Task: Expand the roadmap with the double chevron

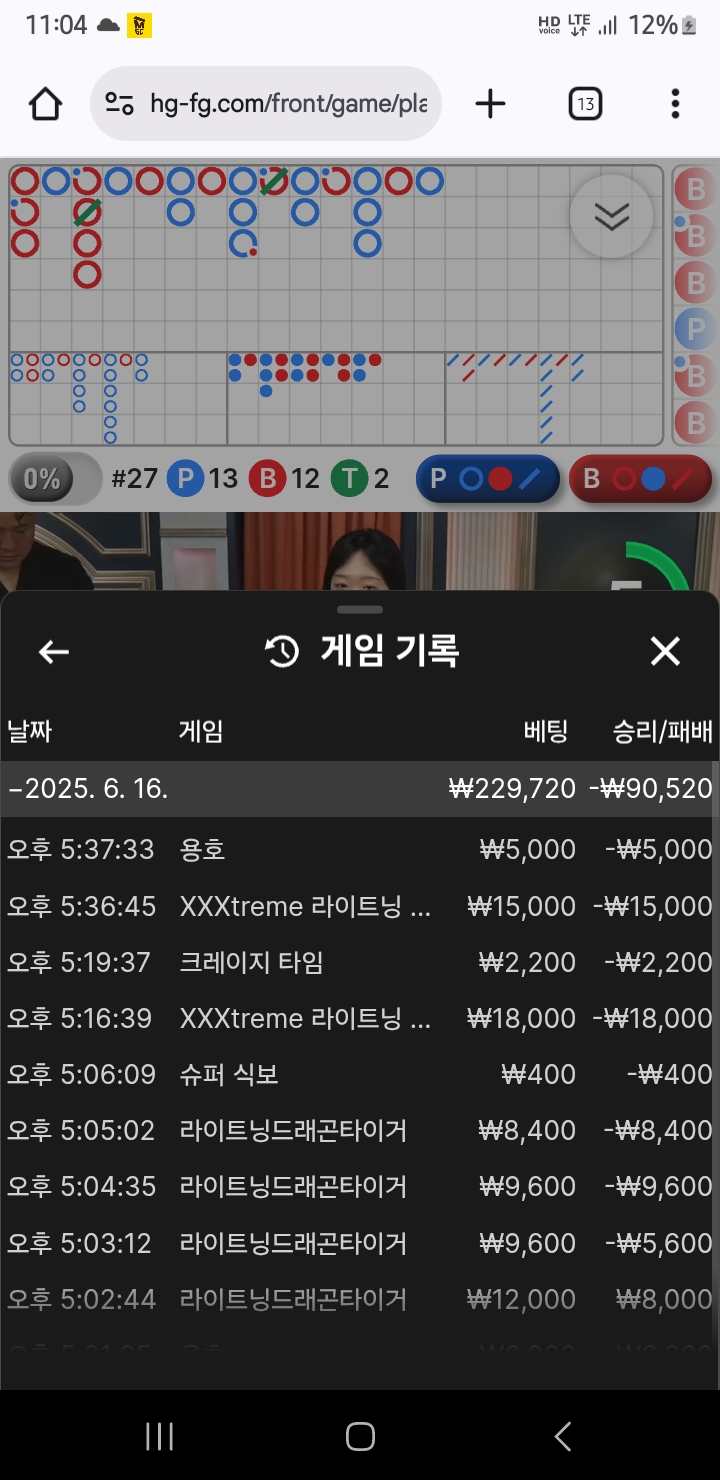Action: 611,216
